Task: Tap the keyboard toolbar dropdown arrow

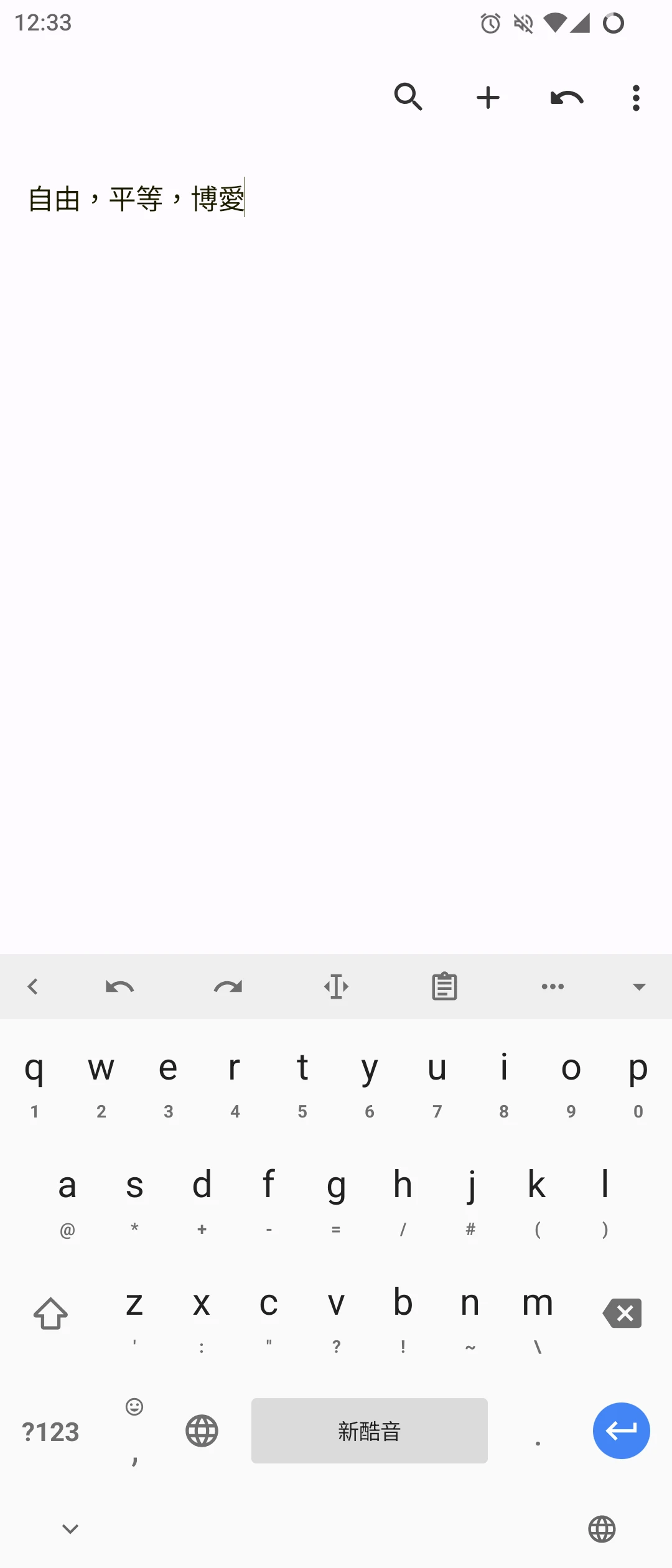Action: pyautogui.click(x=639, y=986)
